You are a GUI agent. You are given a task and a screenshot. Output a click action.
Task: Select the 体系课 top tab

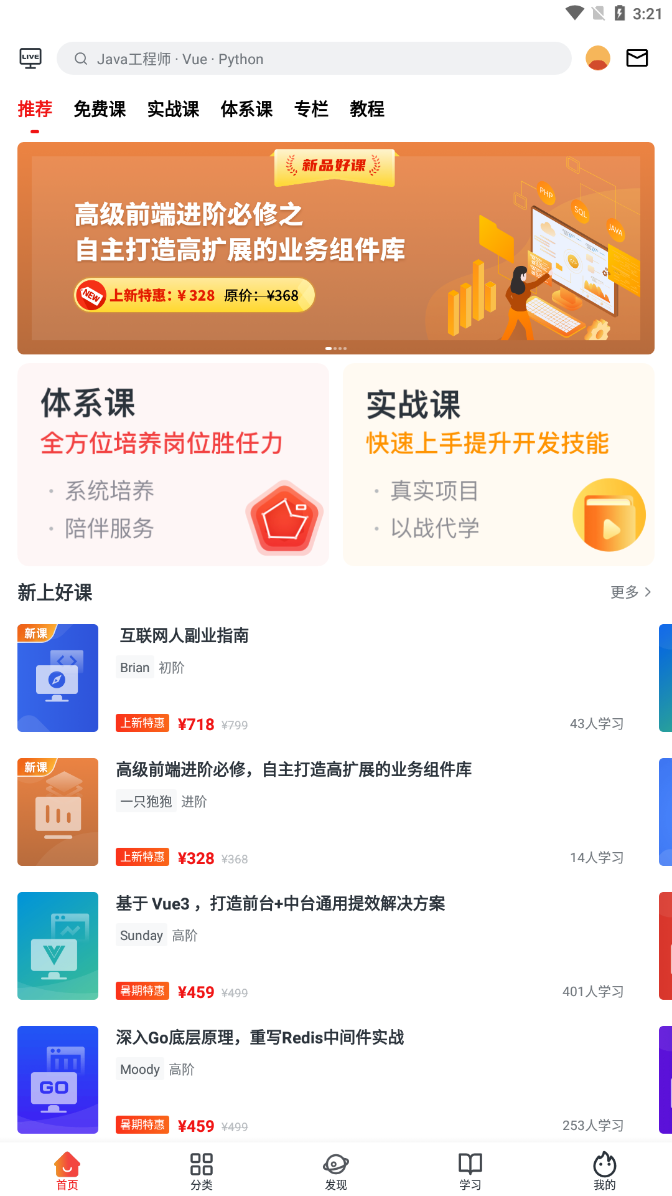[x=247, y=109]
